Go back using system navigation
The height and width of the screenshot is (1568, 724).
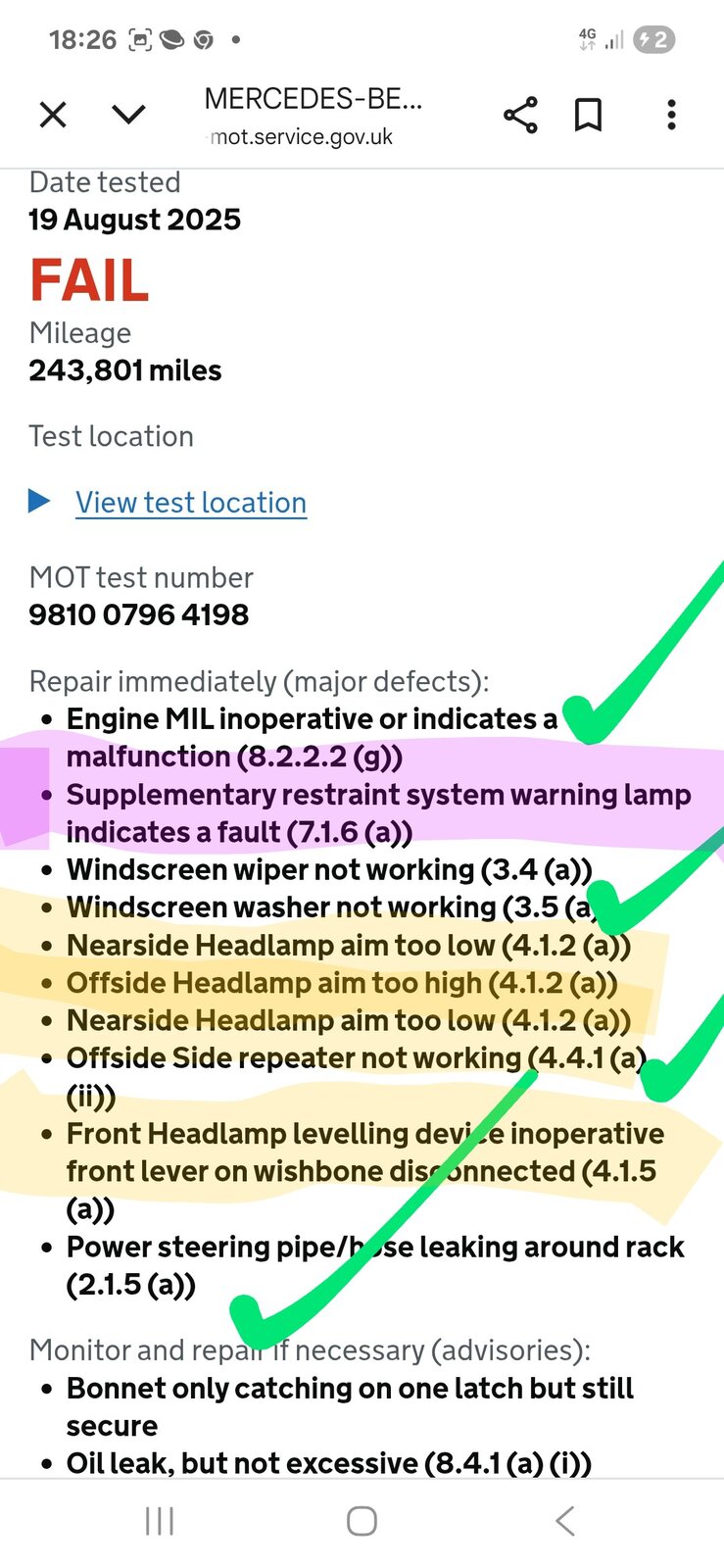pos(564,1521)
